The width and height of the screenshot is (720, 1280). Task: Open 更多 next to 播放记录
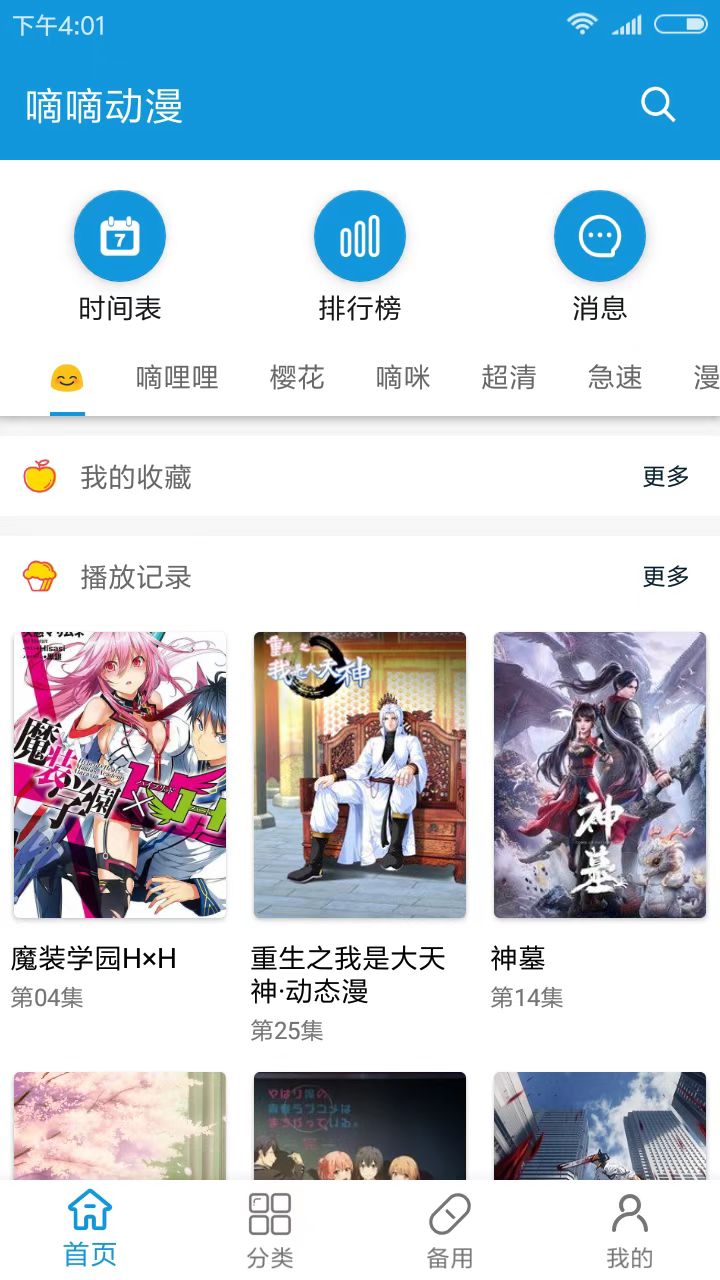(x=665, y=577)
